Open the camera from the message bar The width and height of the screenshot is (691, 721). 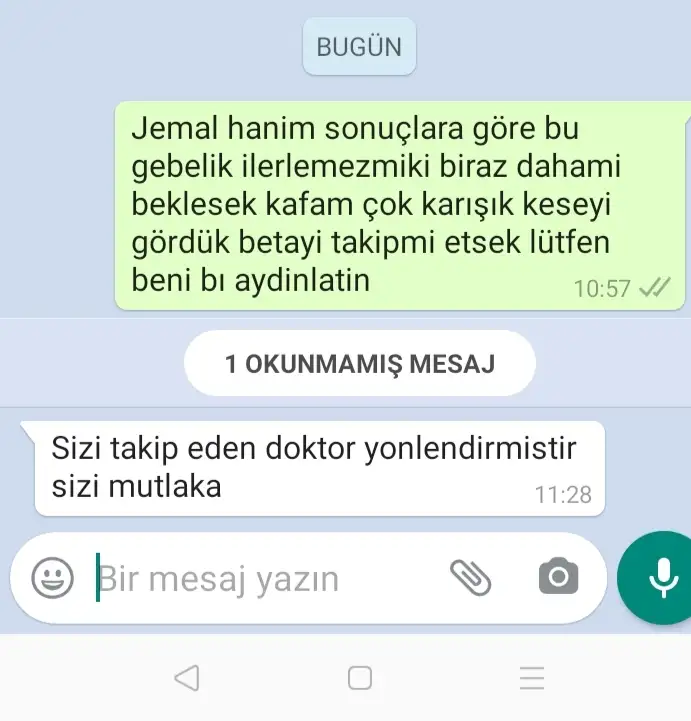click(x=558, y=577)
